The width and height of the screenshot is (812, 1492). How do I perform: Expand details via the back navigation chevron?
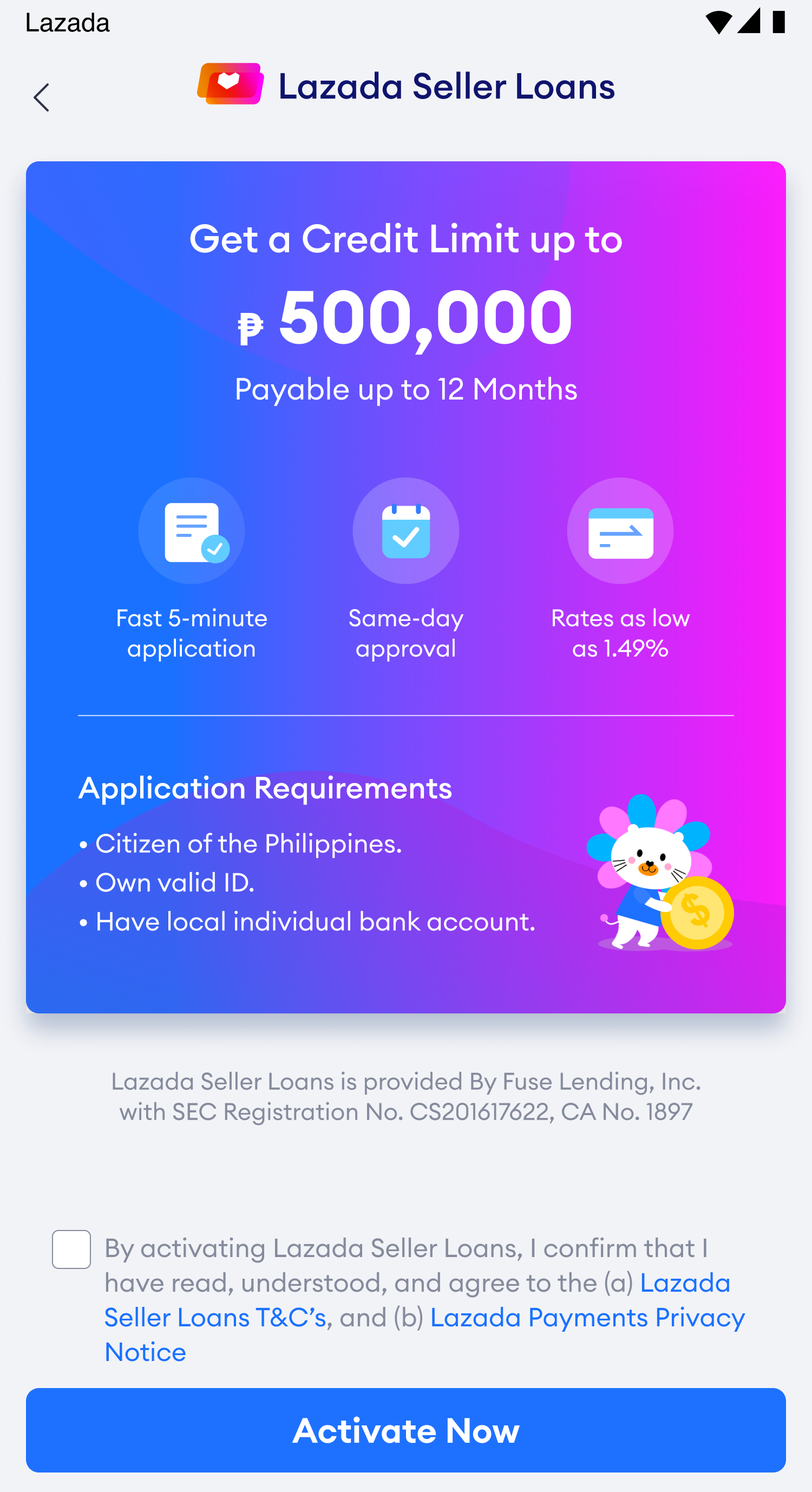pyautogui.click(x=42, y=97)
